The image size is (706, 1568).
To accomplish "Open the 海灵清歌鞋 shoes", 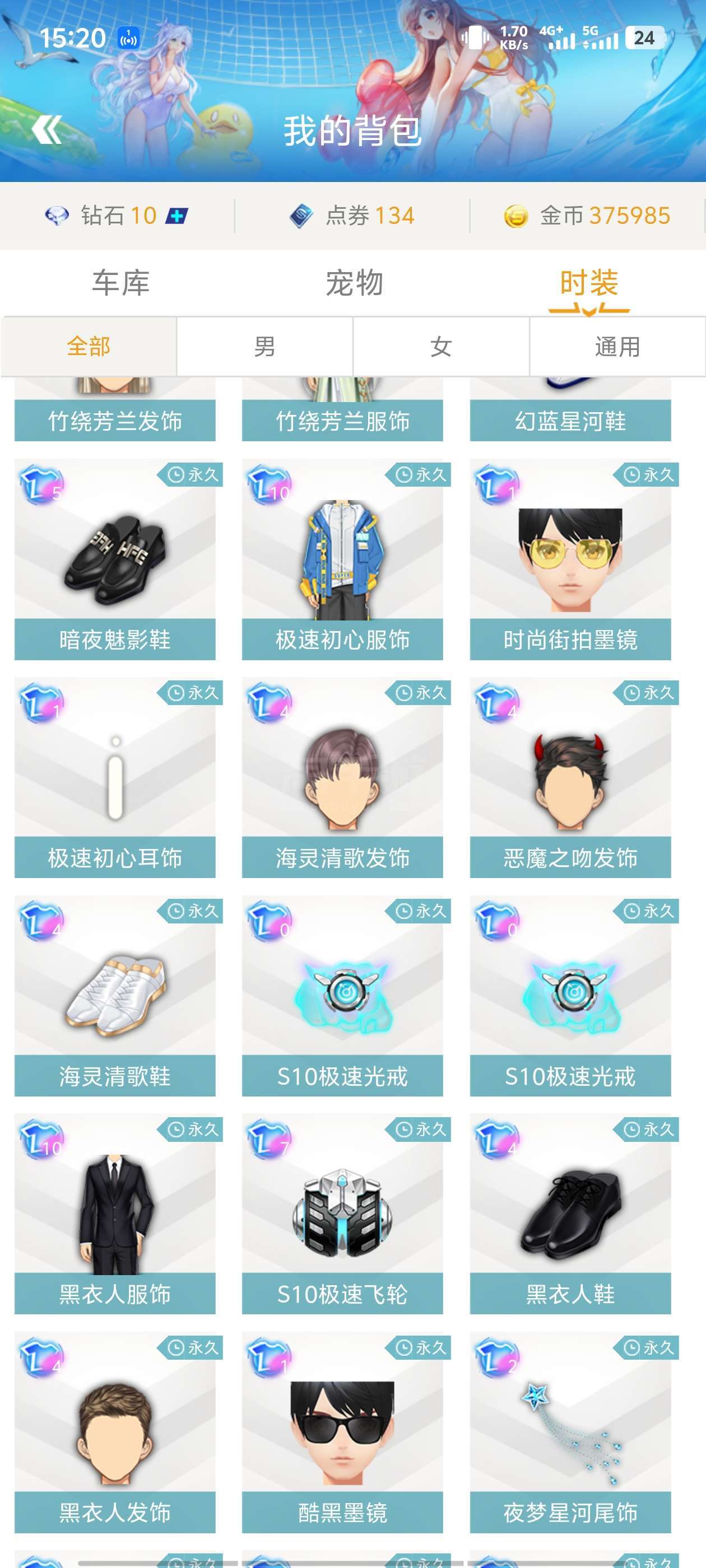I will tap(114, 996).
